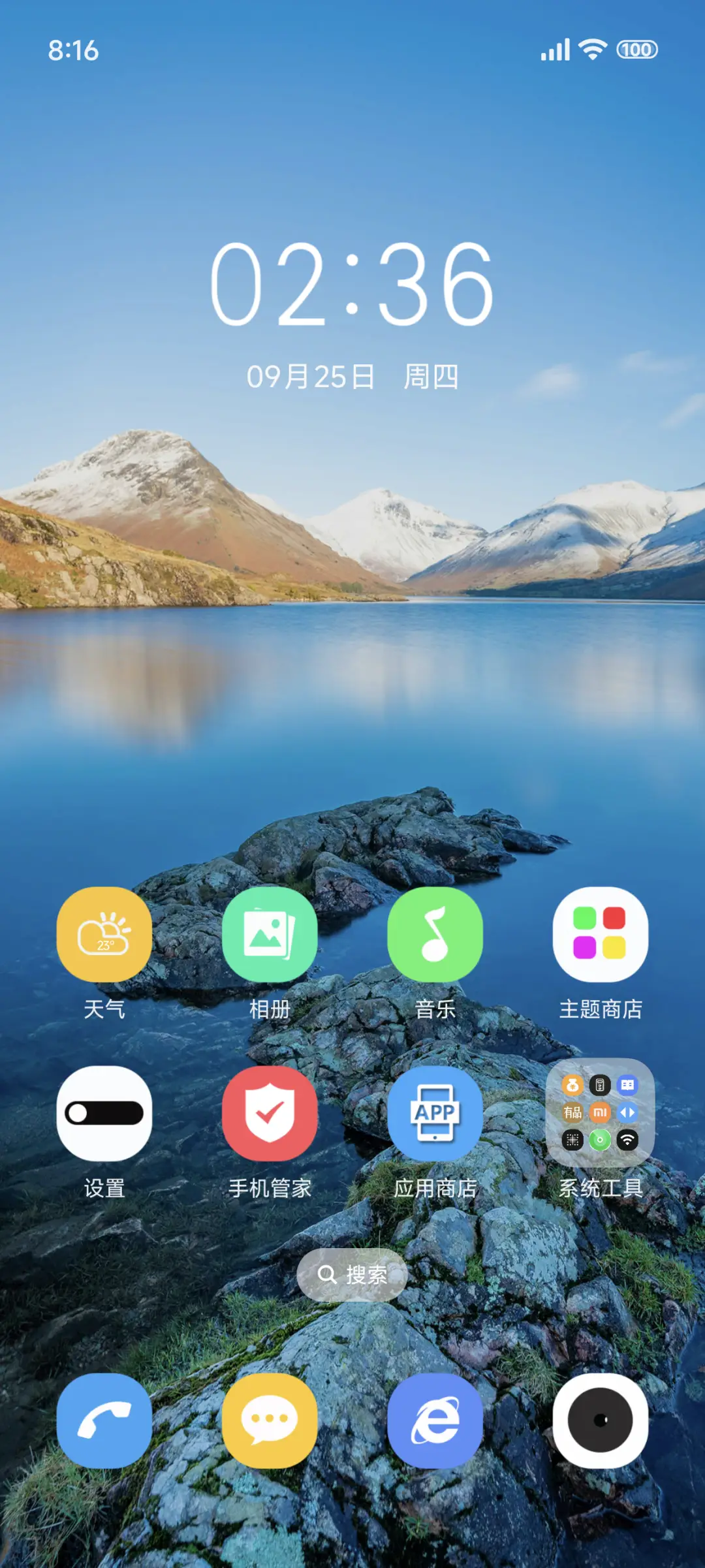Open the Phone dialer in the dock

(x=104, y=1422)
